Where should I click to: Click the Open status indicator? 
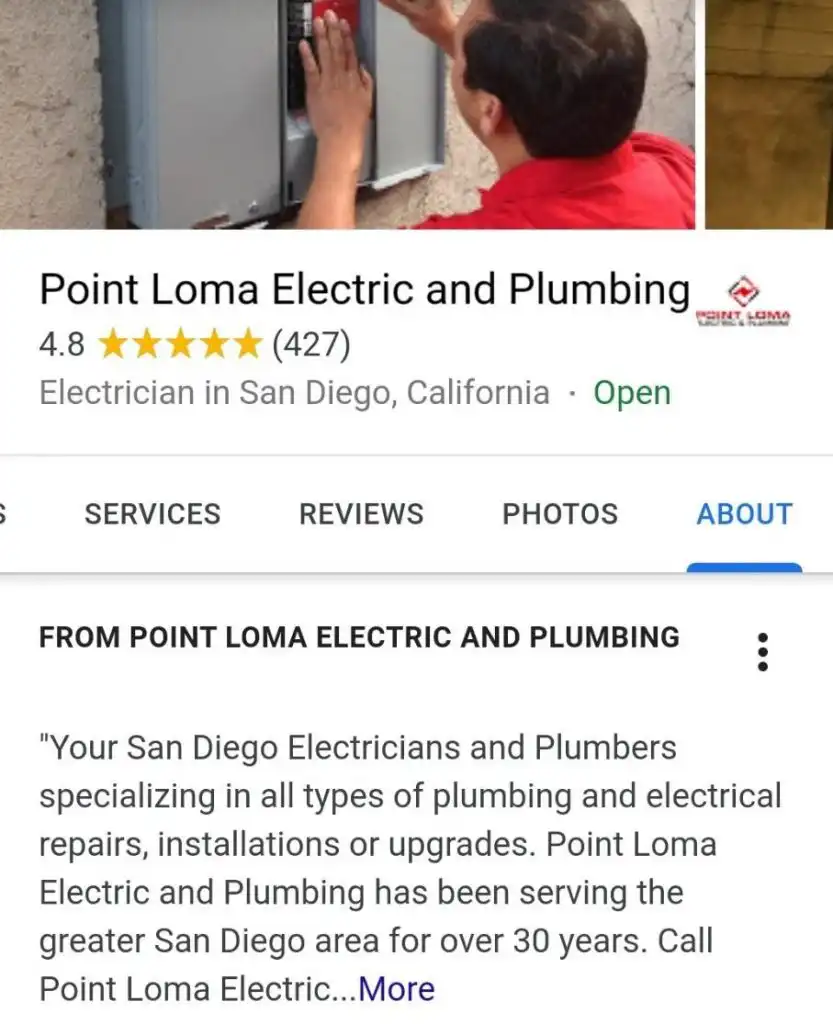tap(633, 392)
